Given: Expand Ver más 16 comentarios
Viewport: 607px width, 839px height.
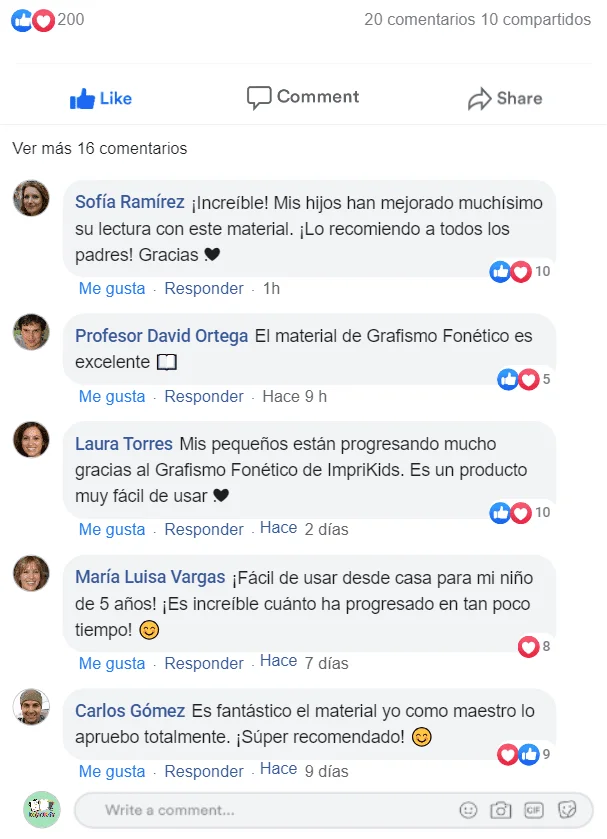Looking at the screenshot, I should coord(100,148).
